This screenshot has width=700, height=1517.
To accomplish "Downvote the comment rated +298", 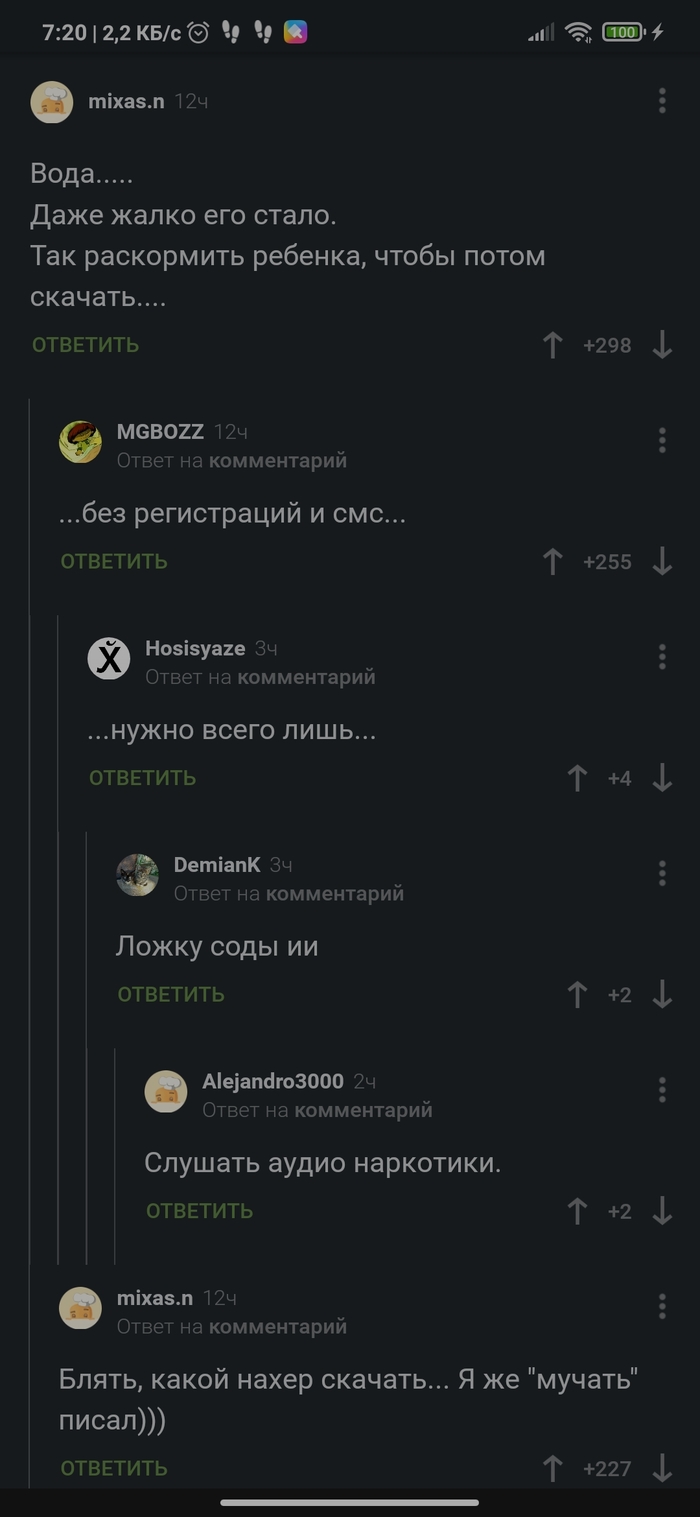I will tap(662, 346).
